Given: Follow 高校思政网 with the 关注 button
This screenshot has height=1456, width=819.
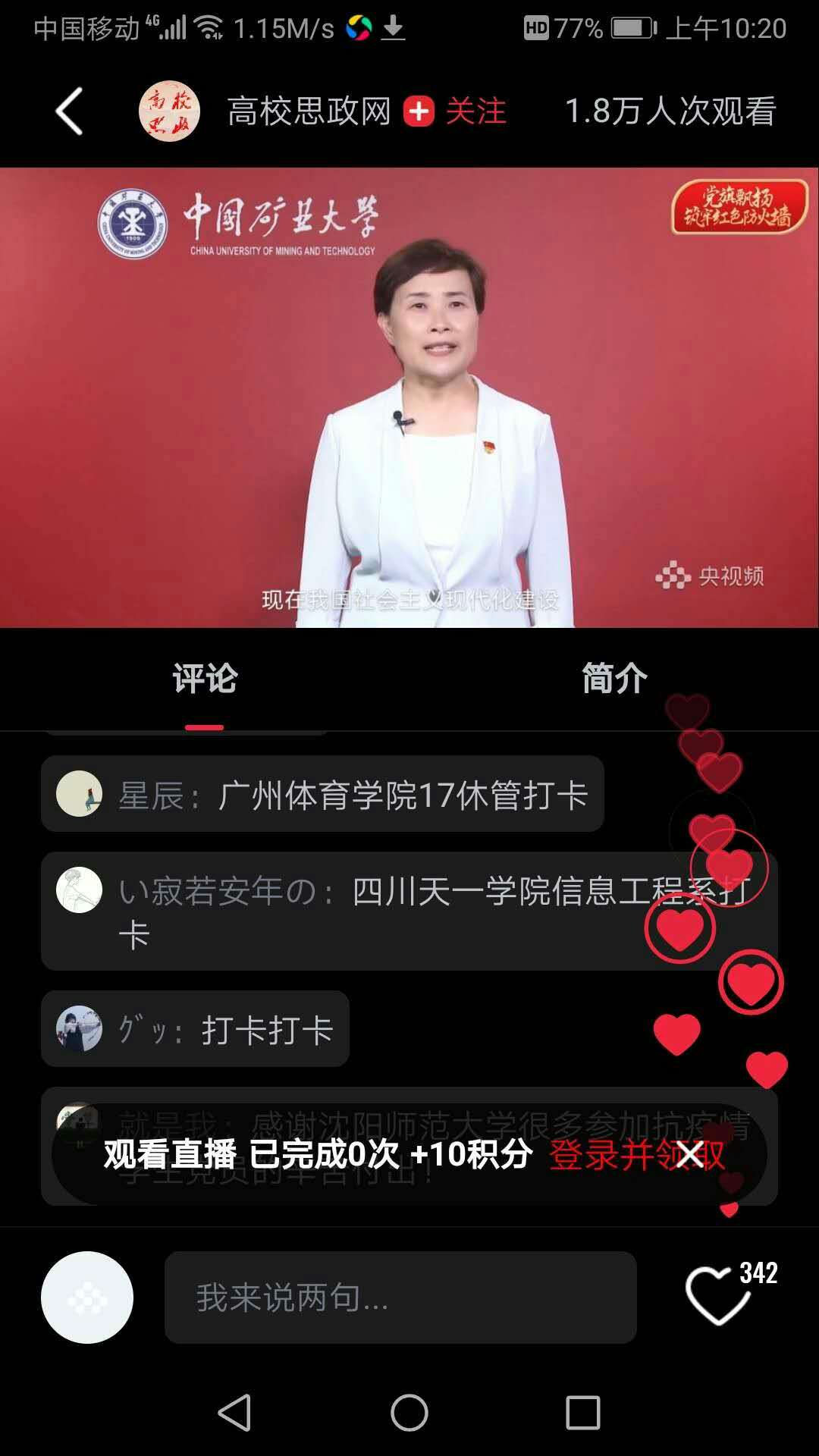Looking at the screenshot, I should (456, 111).
